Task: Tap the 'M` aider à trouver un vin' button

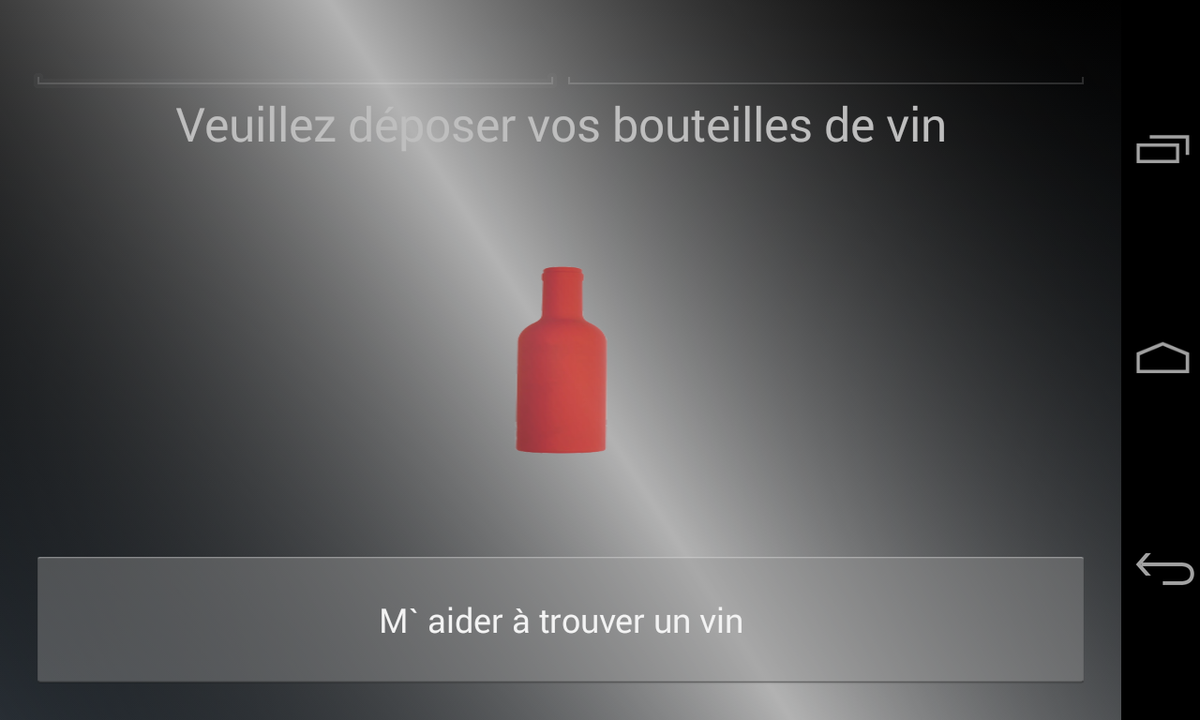Action: [560, 620]
